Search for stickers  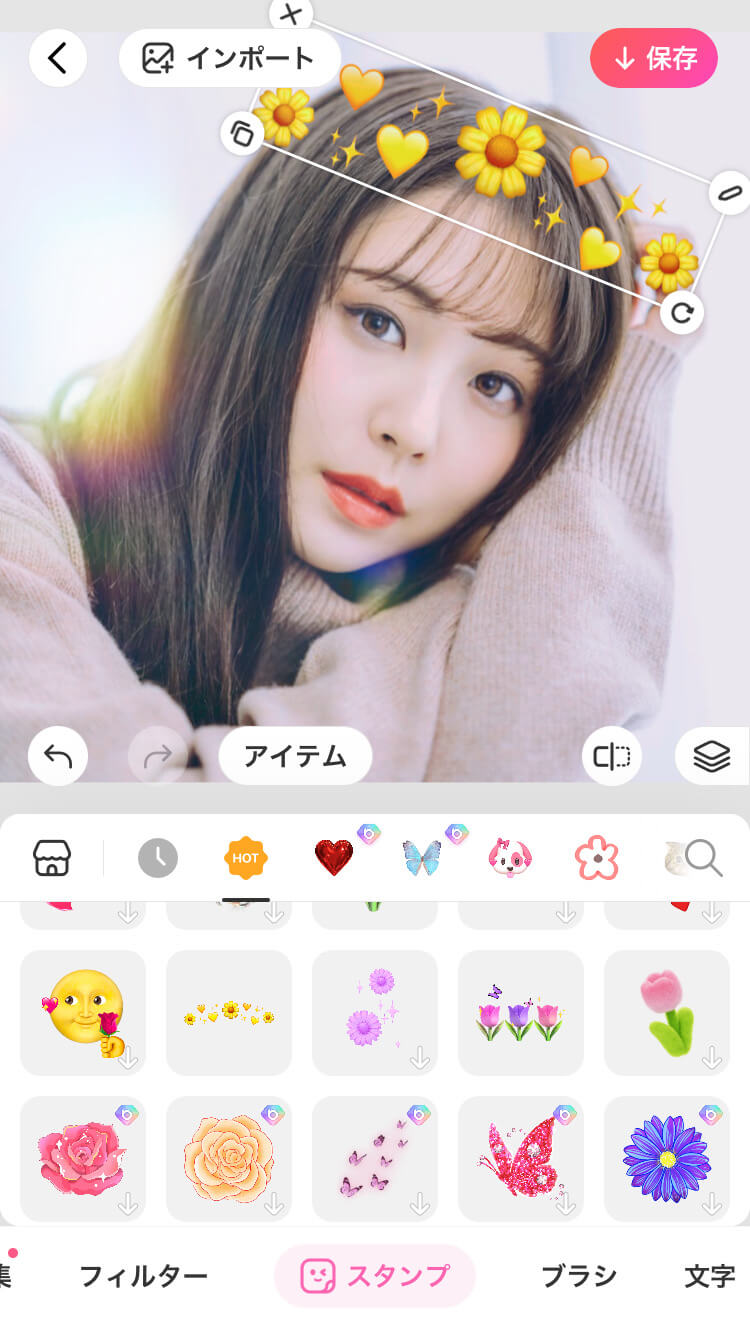pyautogui.click(x=704, y=858)
